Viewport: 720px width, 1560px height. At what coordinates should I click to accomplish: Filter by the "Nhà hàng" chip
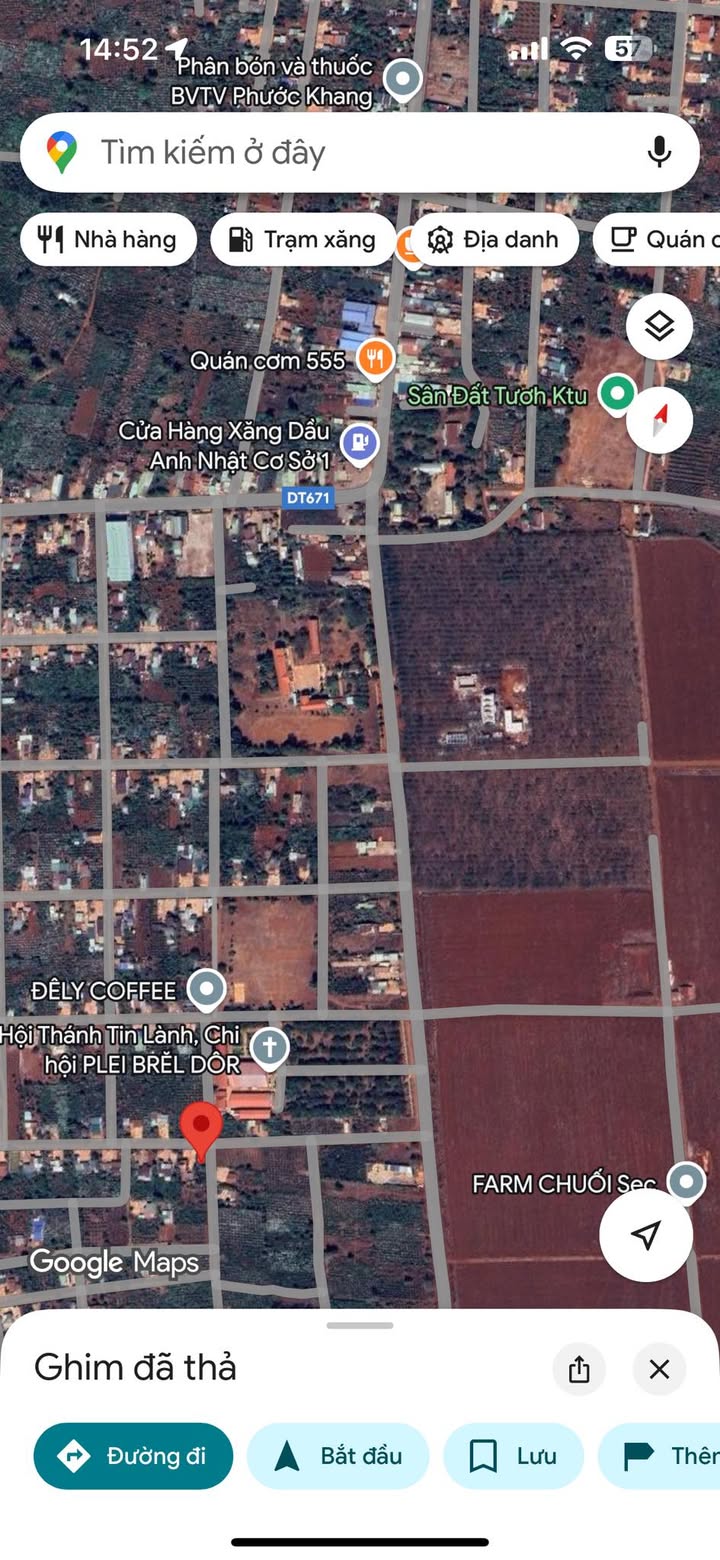108,240
